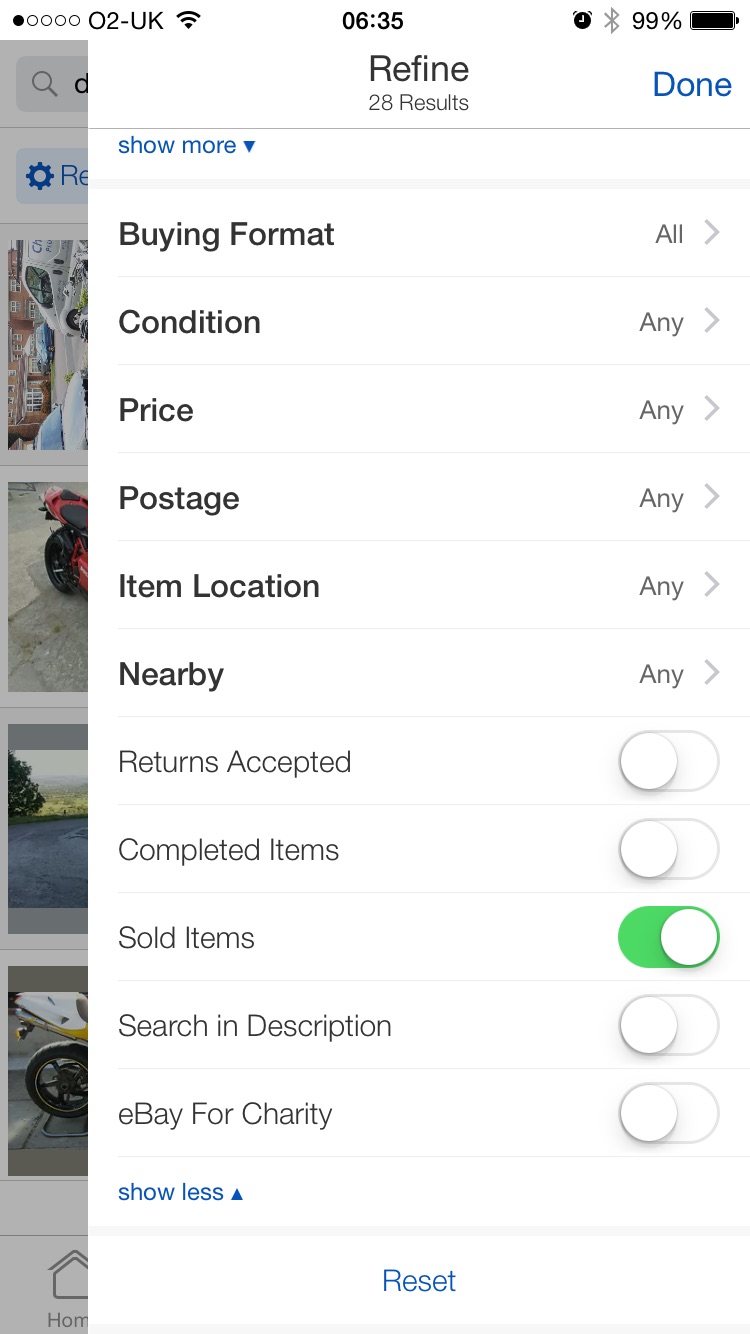750x1334 pixels.
Task: Open Buying Format options
Action: click(x=419, y=234)
